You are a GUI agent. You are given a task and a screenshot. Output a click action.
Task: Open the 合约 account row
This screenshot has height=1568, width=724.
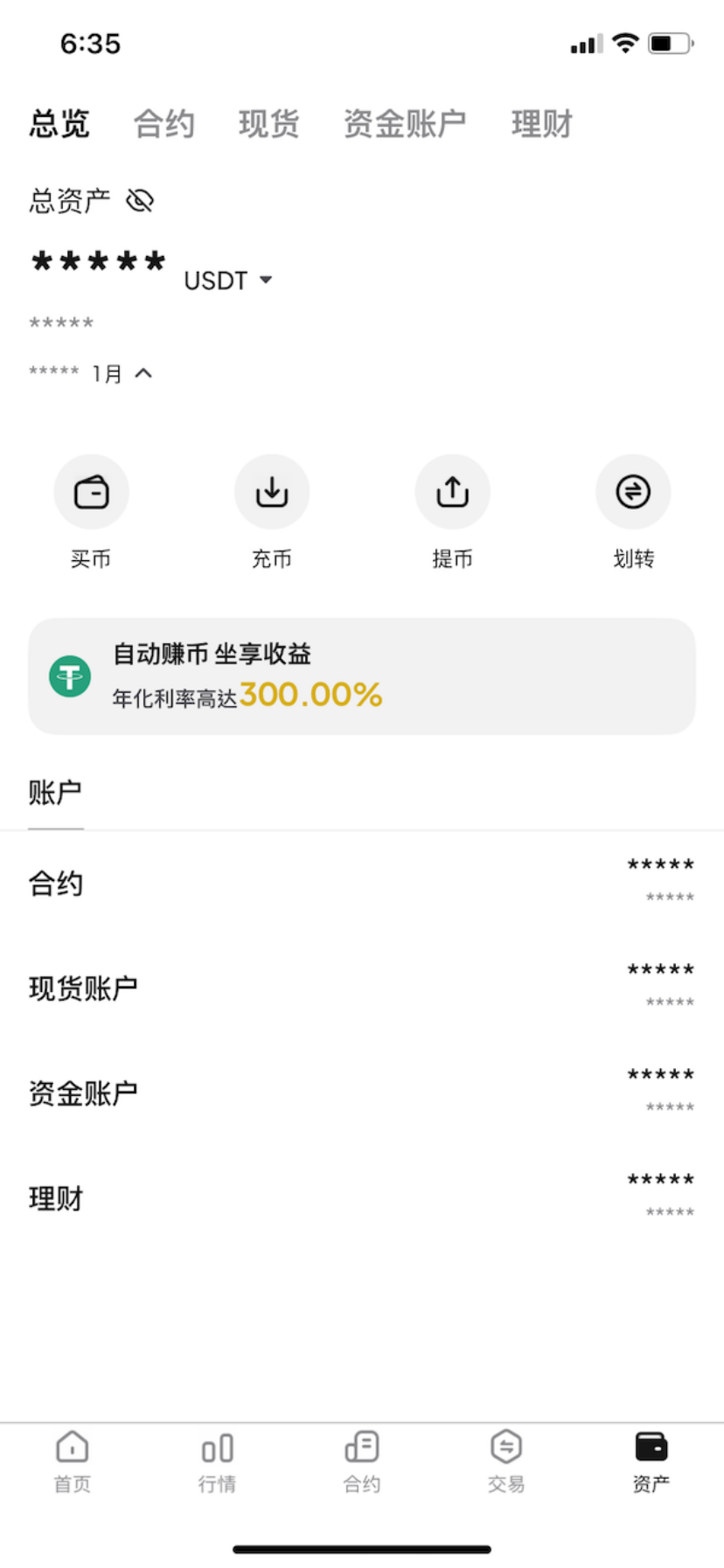tap(362, 883)
